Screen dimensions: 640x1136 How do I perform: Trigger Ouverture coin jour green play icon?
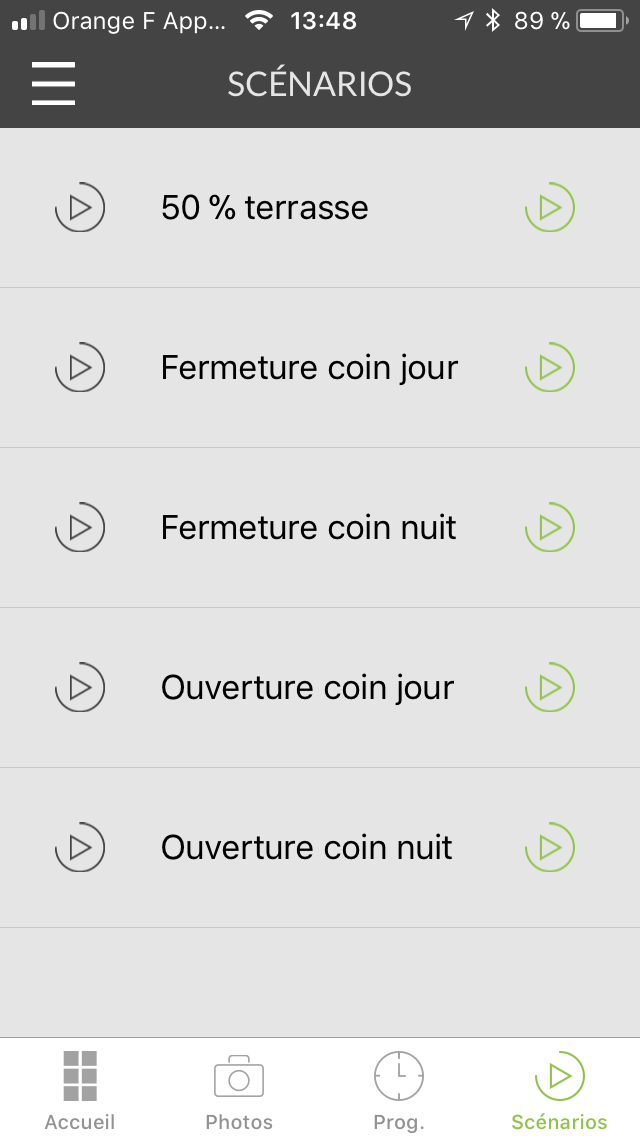549,688
